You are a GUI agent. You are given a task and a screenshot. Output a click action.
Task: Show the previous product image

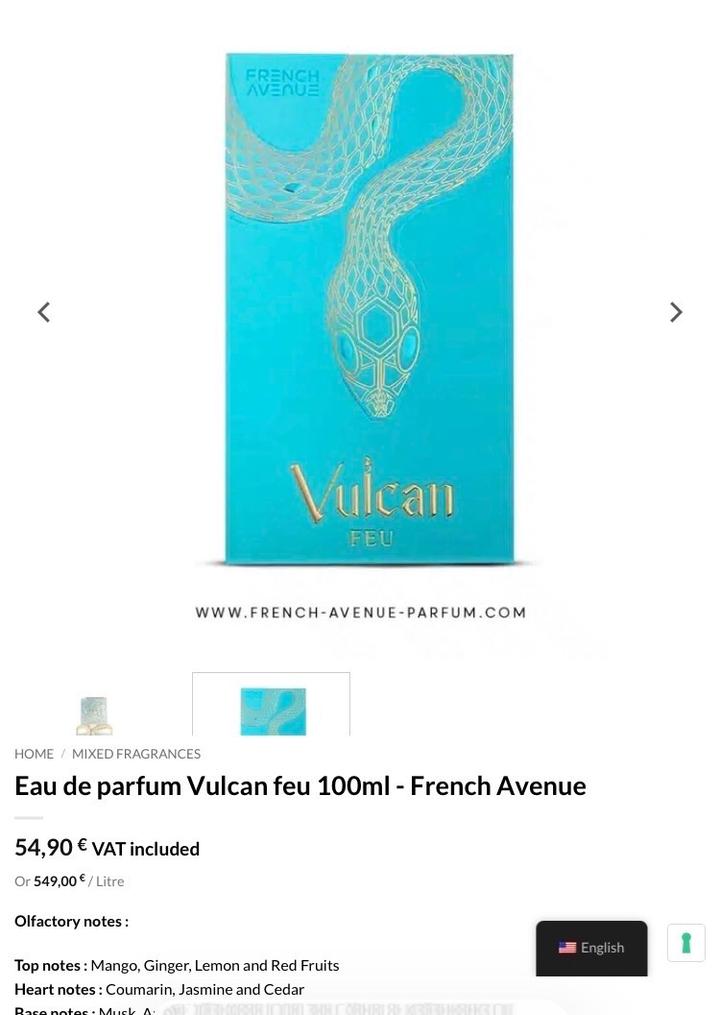pyautogui.click(x=44, y=313)
